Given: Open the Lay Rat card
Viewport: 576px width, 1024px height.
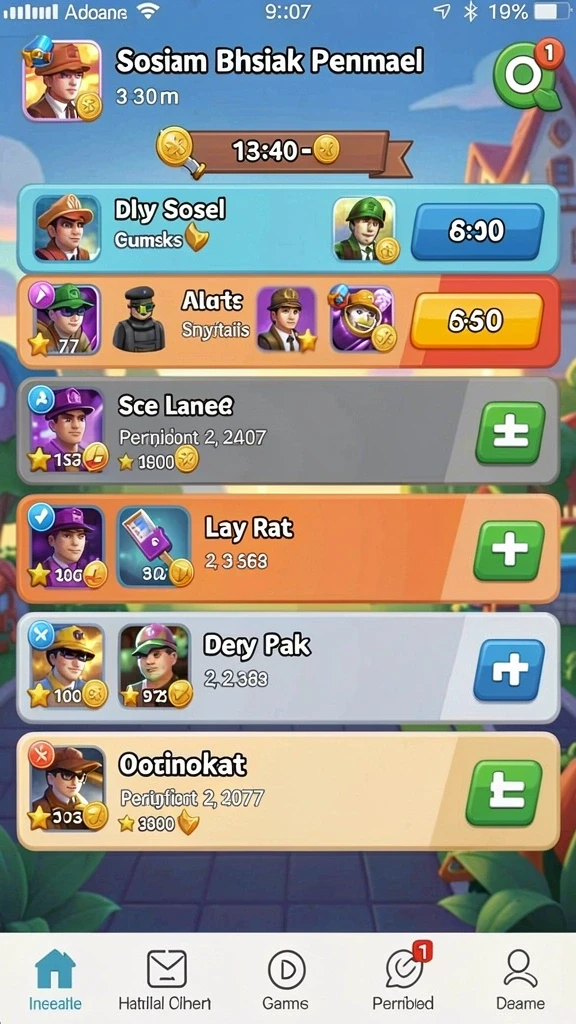Looking at the screenshot, I should [288, 549].
